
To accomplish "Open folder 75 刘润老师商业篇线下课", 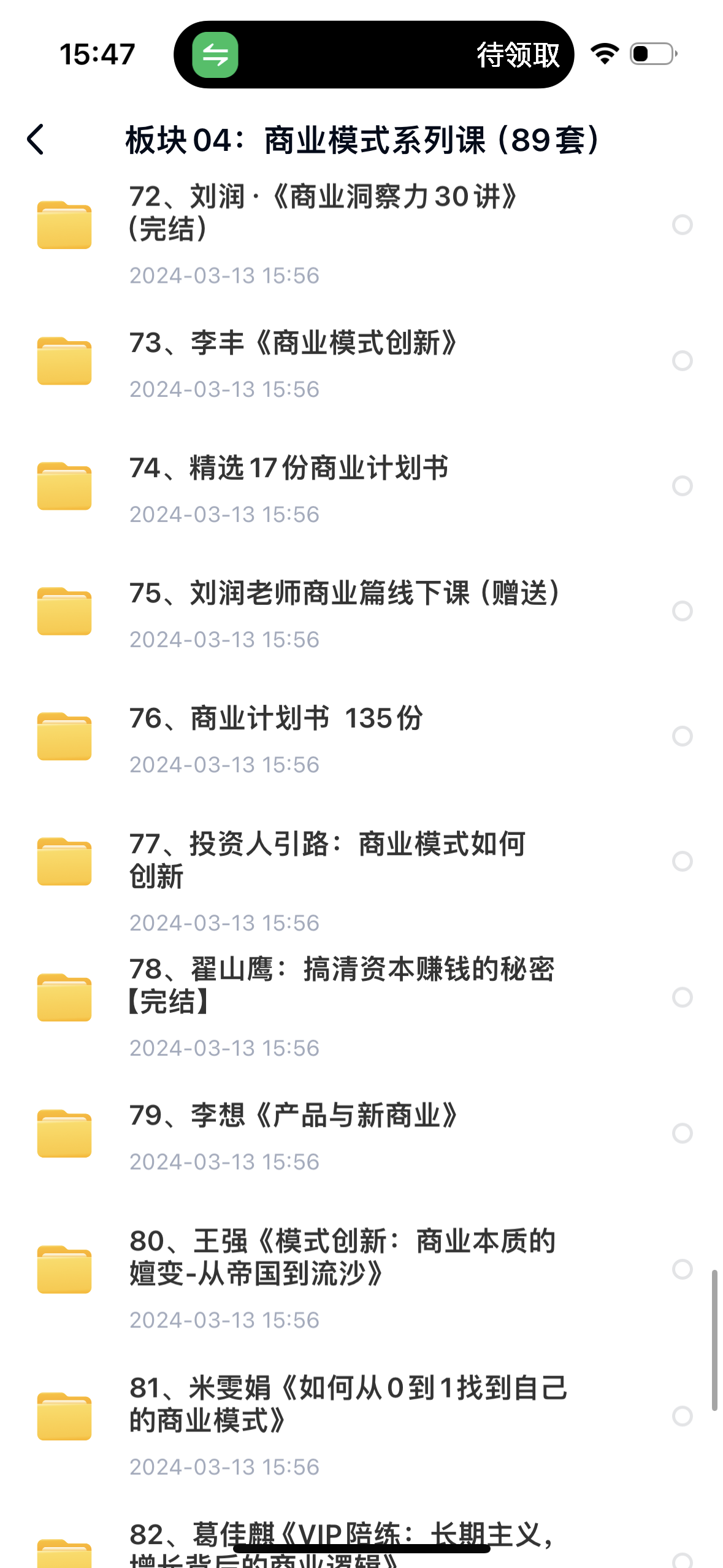I will (x=343, y=593).
